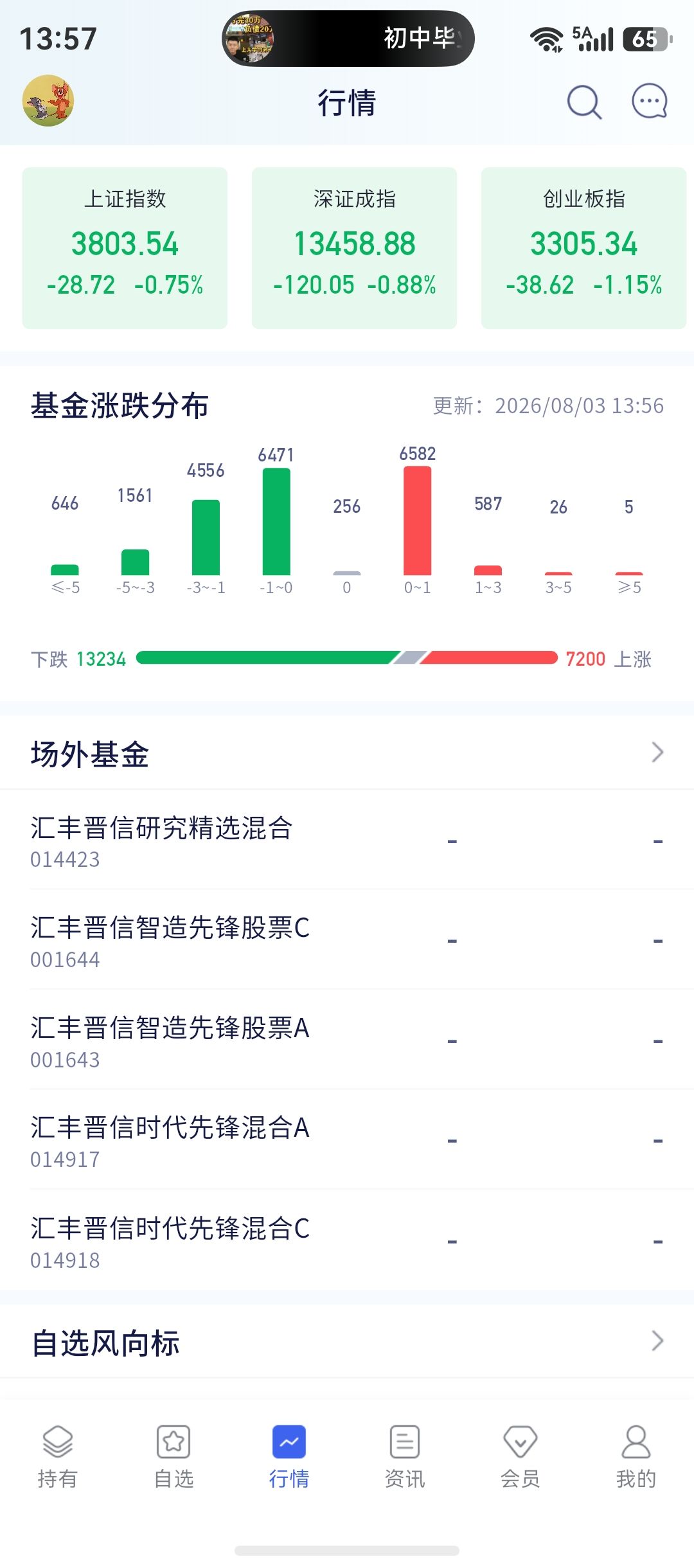
Task: Open fund 汇丰晋信研究精选混合
Action: tap(347, 841)
